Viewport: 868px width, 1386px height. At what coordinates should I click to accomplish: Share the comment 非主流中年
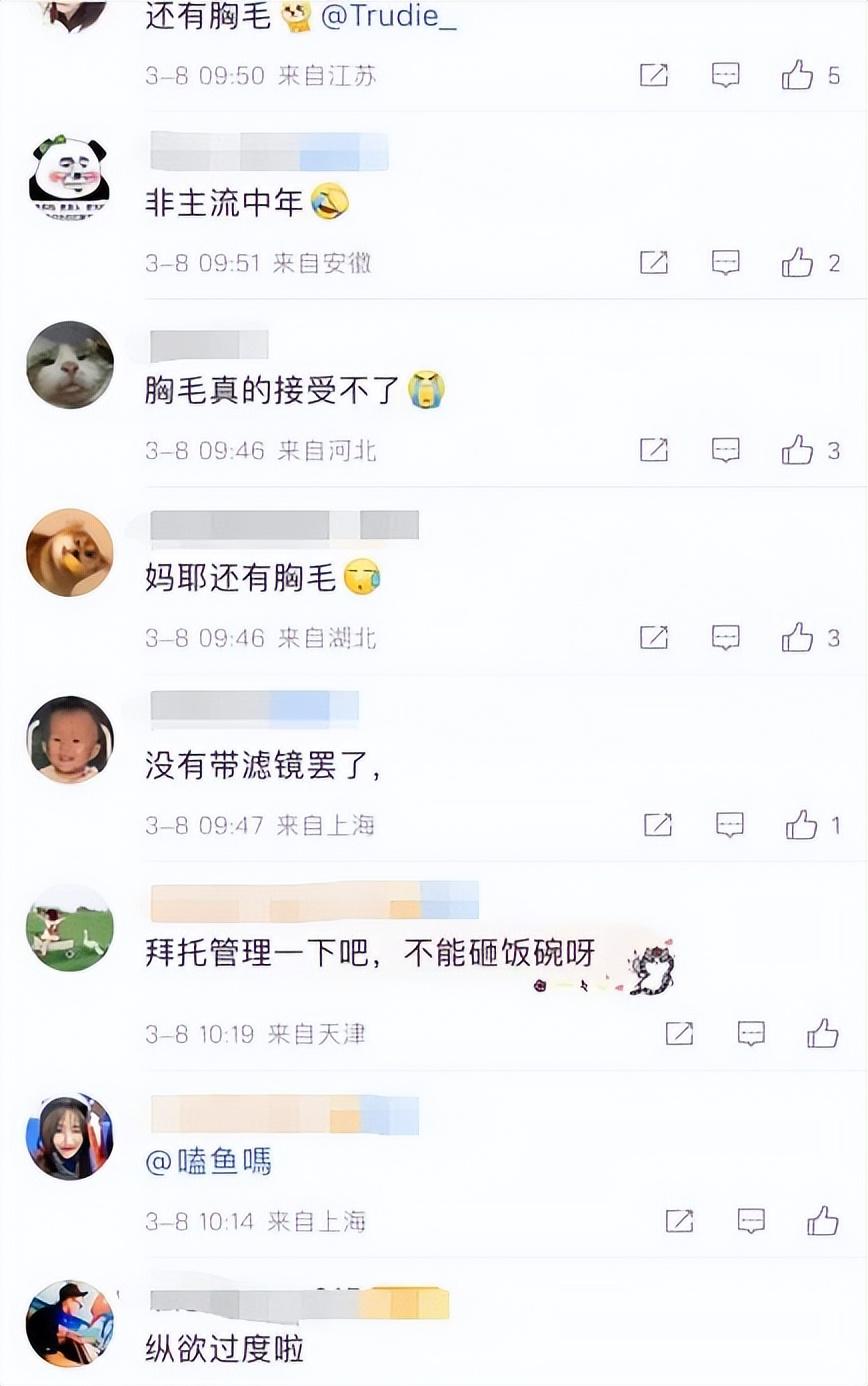tap(653, 262)
